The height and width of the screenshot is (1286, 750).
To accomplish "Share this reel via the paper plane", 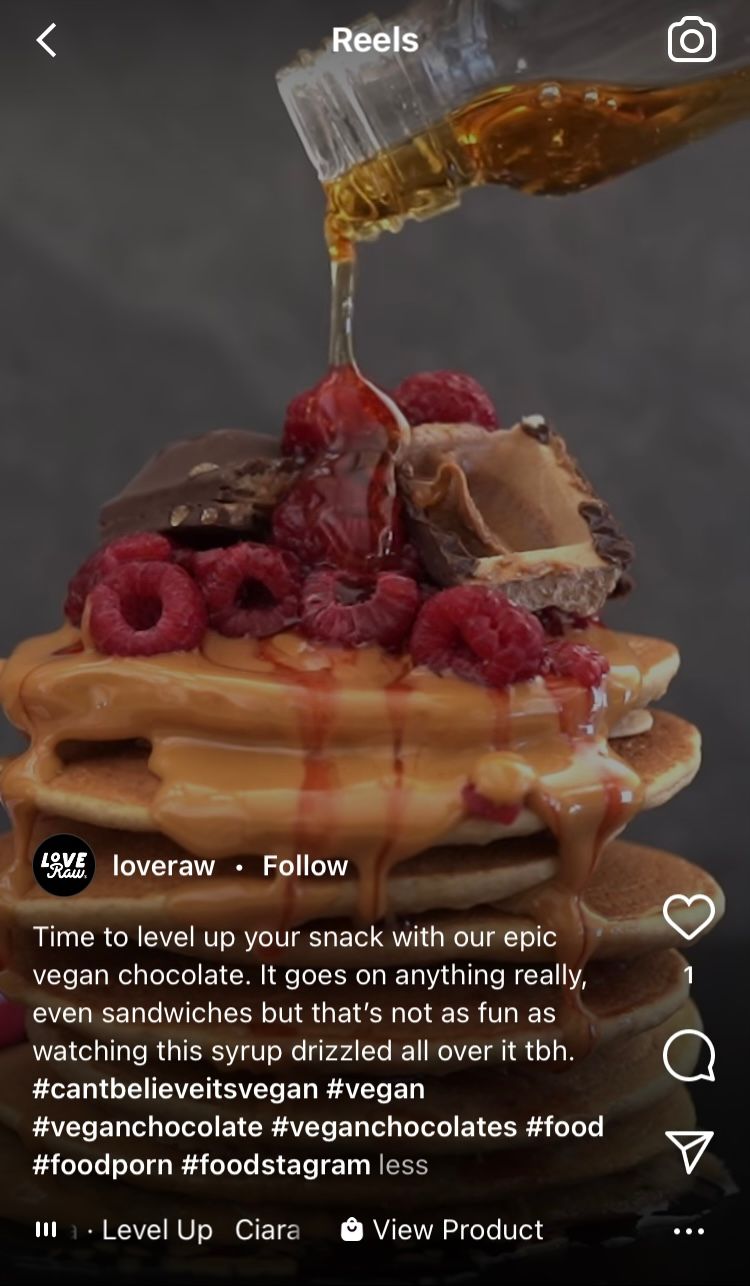I will [689, 1152].
